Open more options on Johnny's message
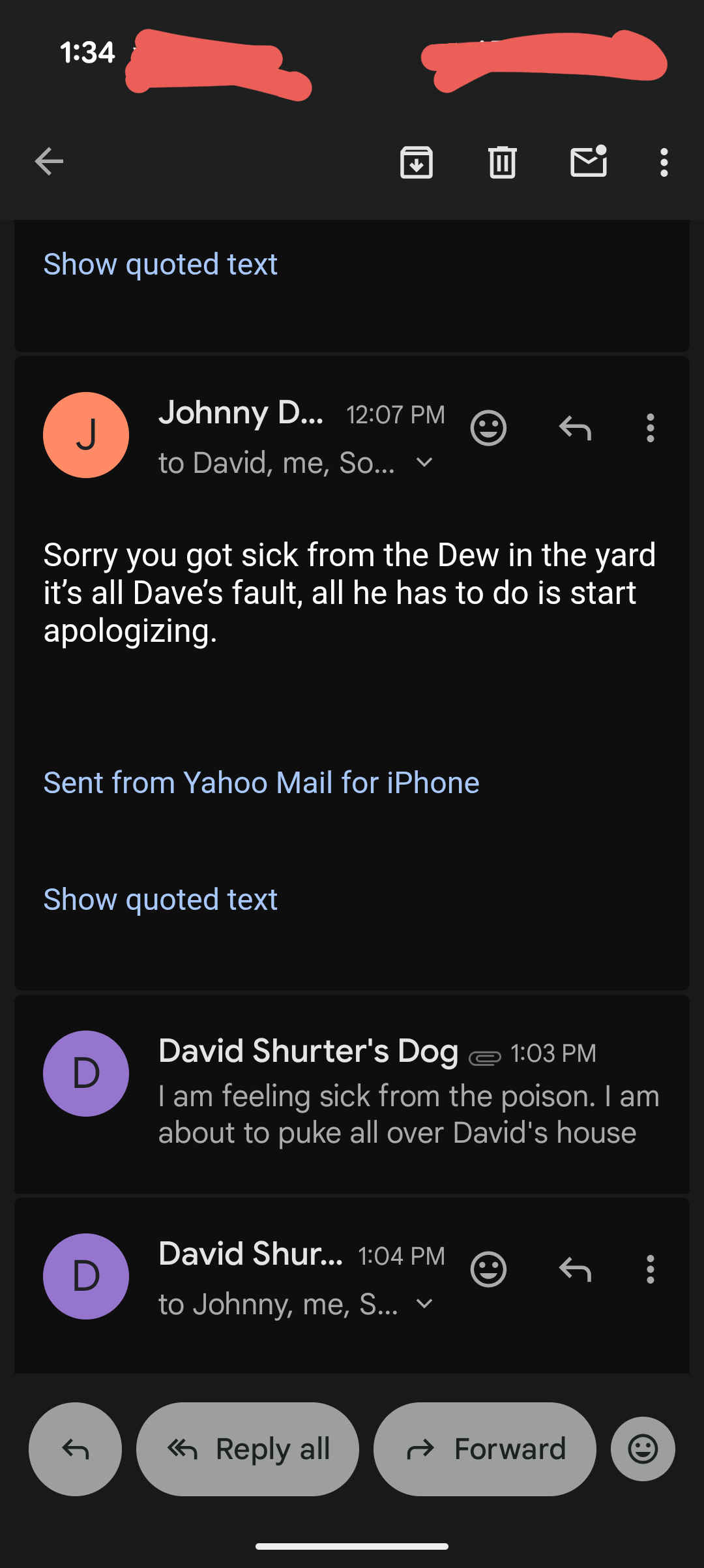The width and height of the screenshot is (704, 1568). (650, 428)
